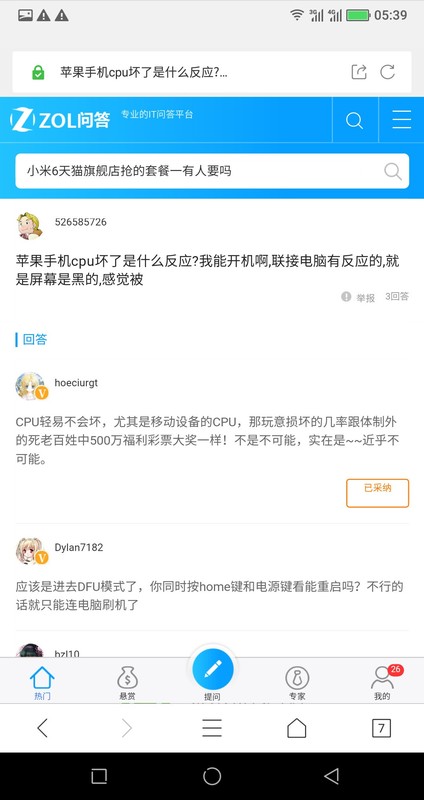The image size is (424, 800).
Task: Reload the page with the refresh icon
Action: pos(388,72)
